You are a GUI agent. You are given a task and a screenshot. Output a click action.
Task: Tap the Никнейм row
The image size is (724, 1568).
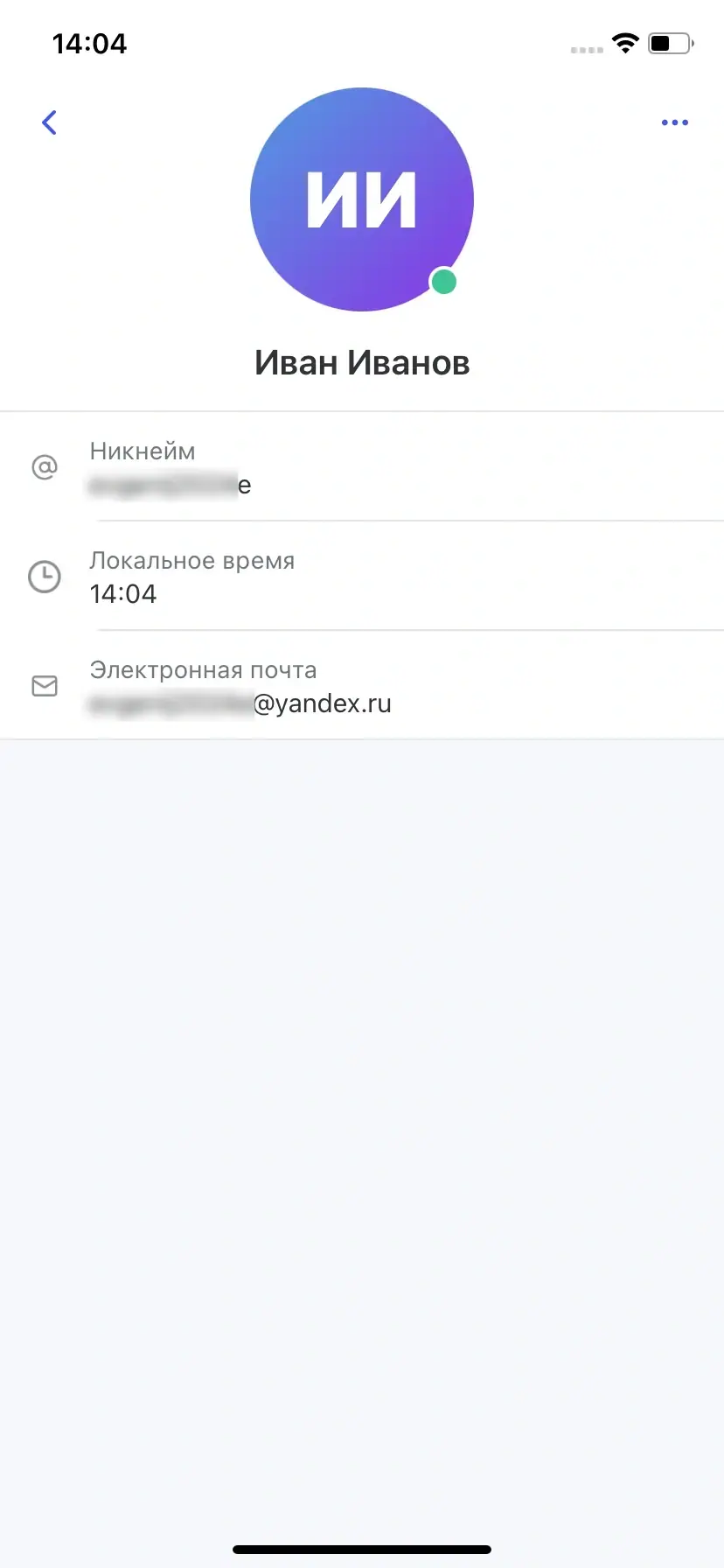click(362, 468)
